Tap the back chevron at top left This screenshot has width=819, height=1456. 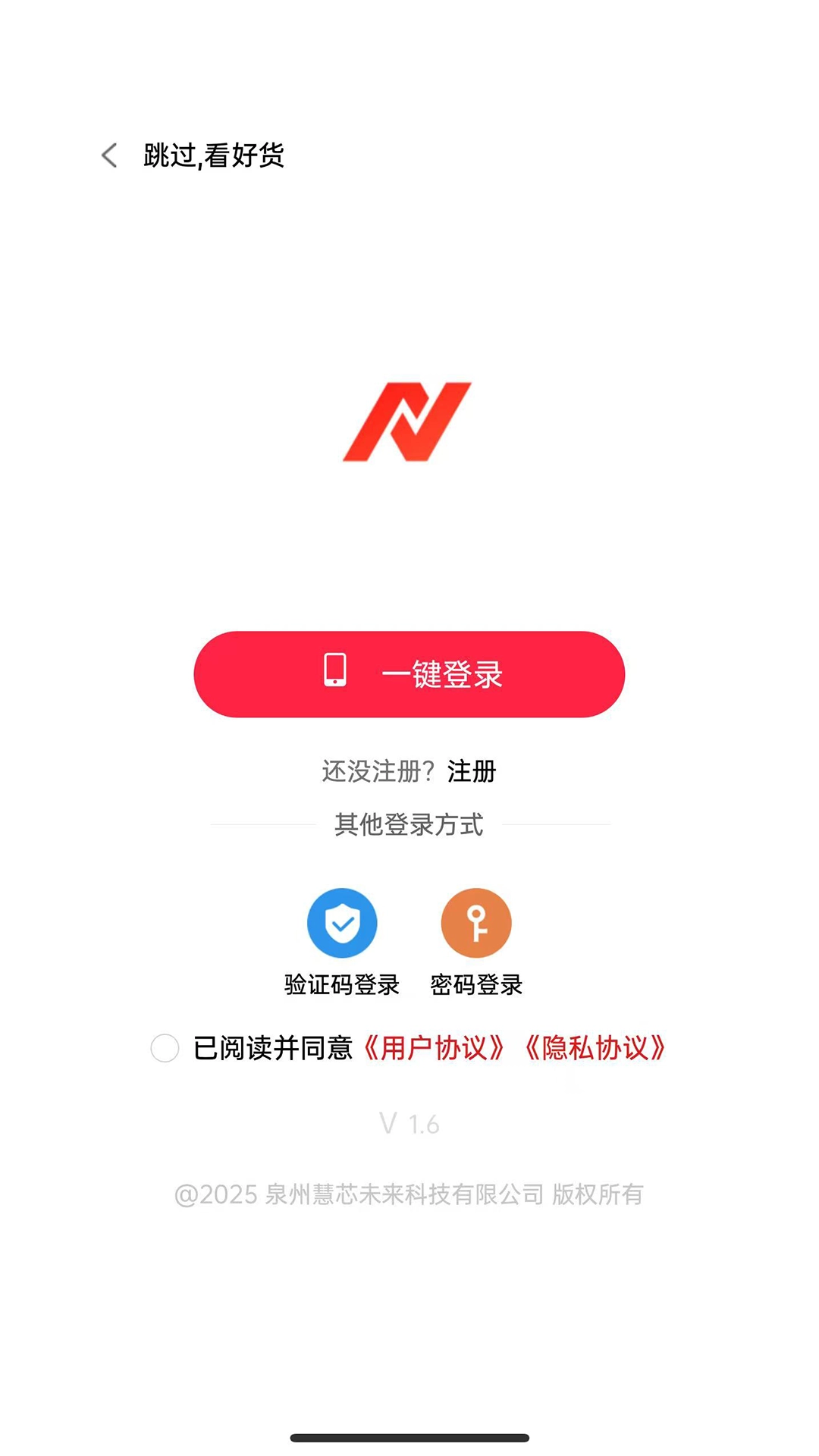click(x=110, y=155)
